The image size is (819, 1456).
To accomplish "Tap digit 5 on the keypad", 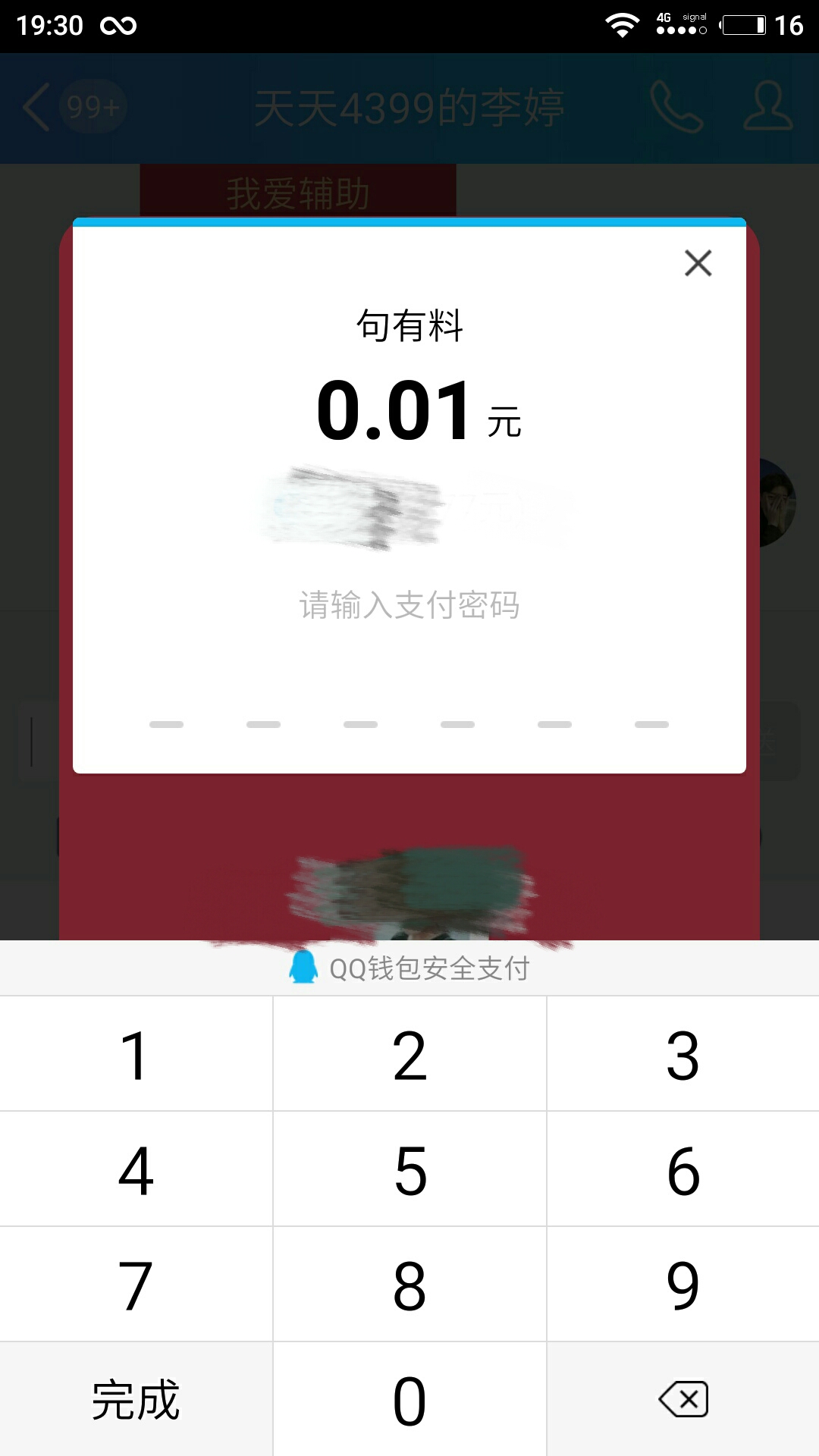I will [x=409, y=1169].
